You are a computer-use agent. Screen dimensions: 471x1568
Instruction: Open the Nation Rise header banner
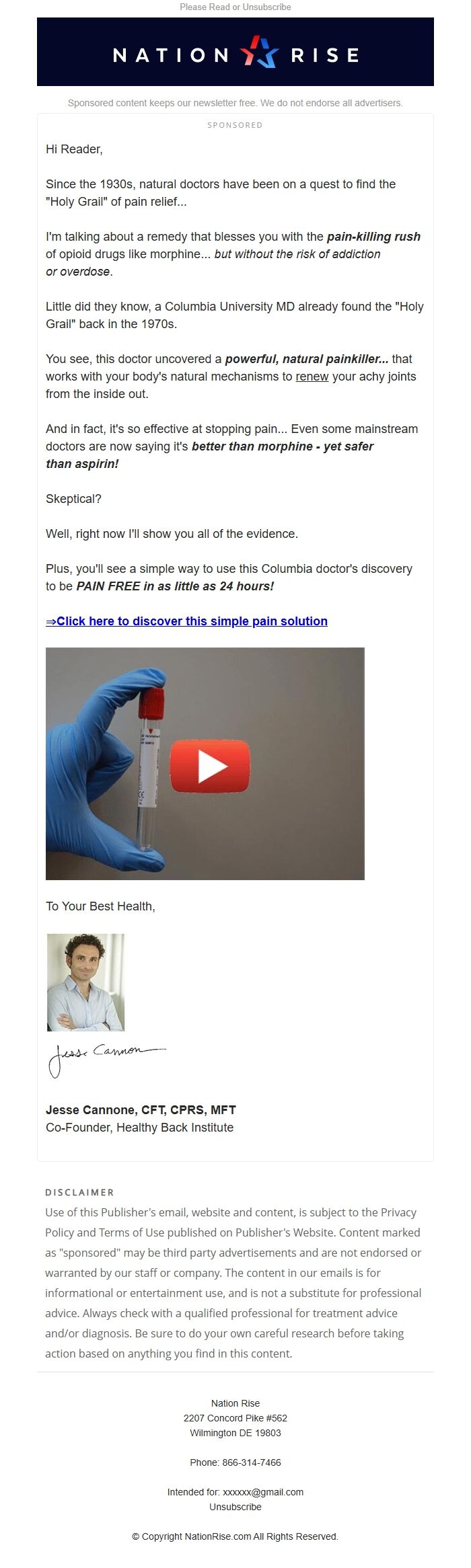click(x=235, y=52)
